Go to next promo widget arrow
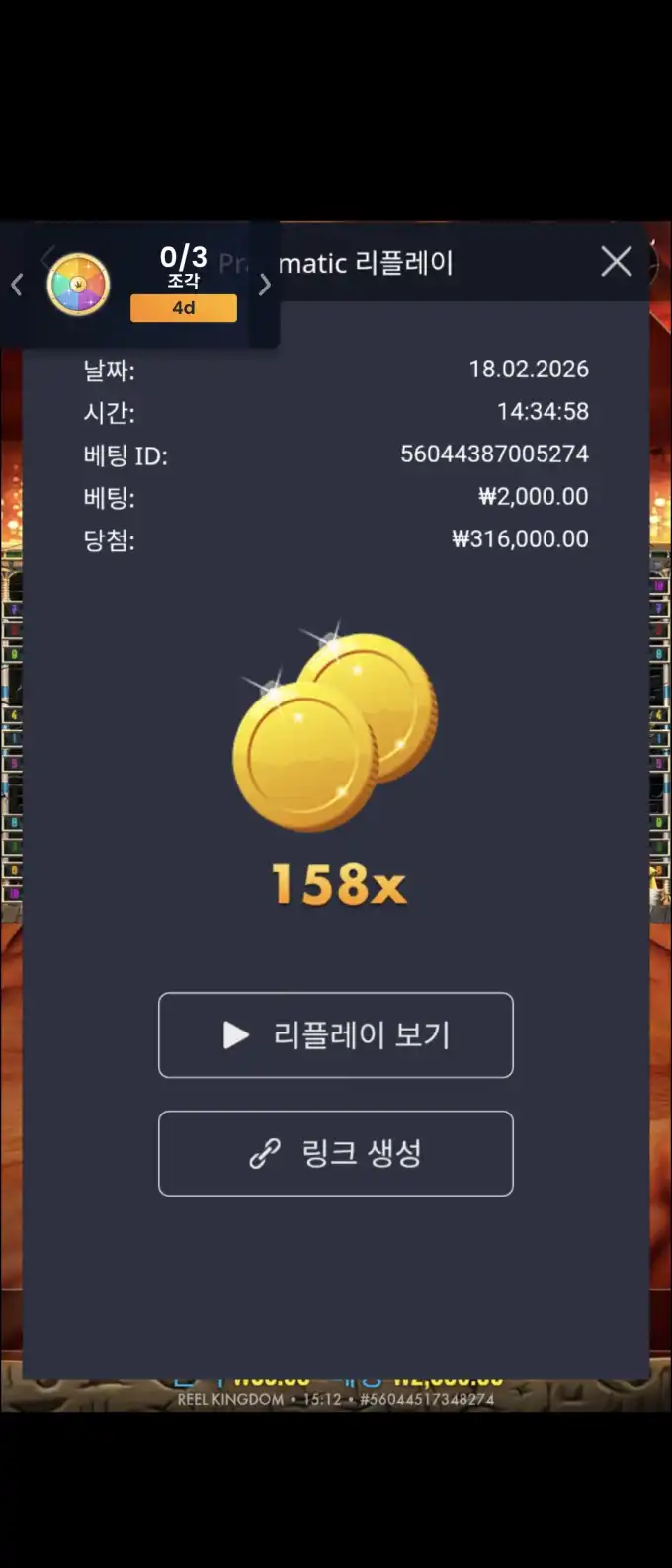672x1568 pixels. click(265, 286)
